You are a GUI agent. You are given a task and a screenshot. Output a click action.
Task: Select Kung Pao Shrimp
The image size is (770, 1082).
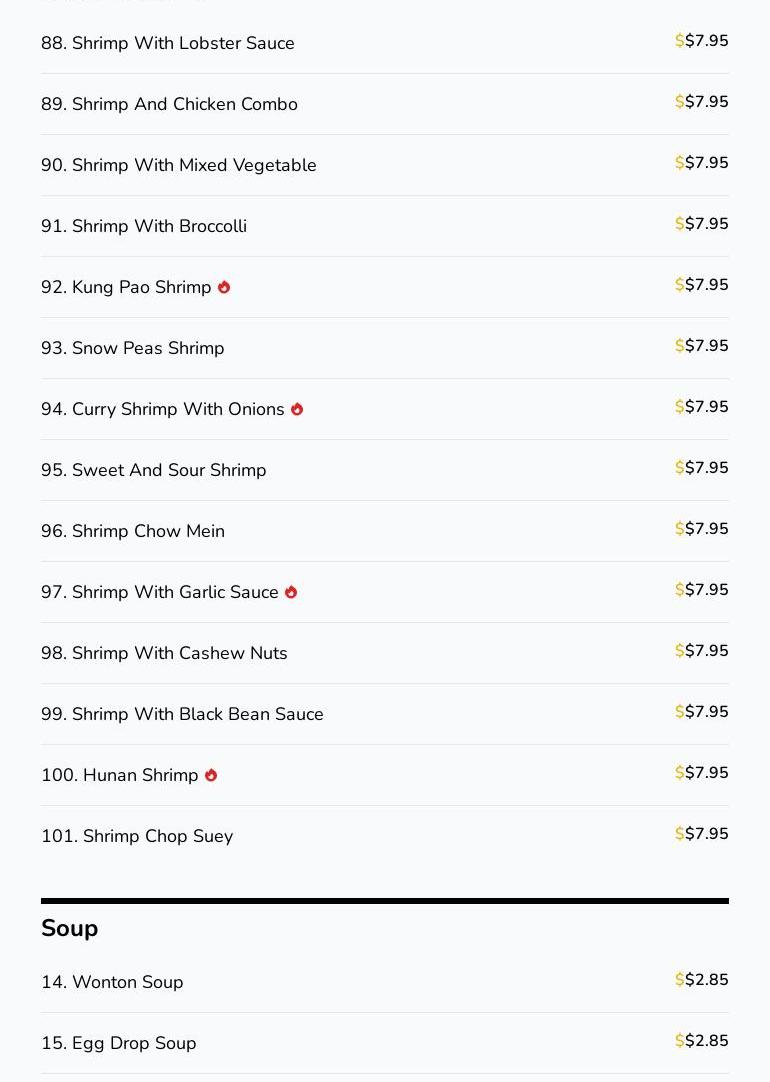click(x=126, y=287)
